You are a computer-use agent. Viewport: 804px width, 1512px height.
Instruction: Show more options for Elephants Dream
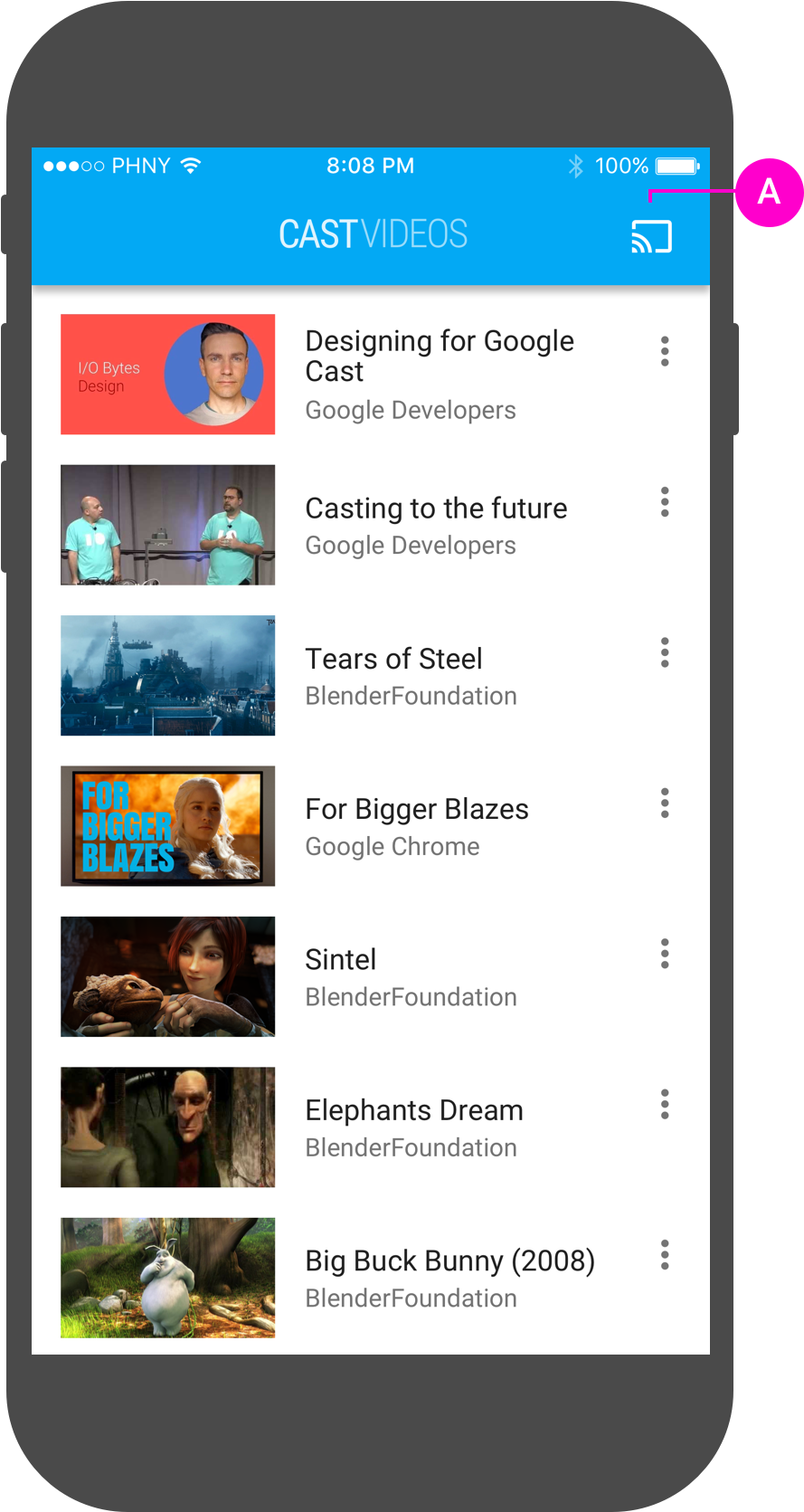[x=665, y=1104]
